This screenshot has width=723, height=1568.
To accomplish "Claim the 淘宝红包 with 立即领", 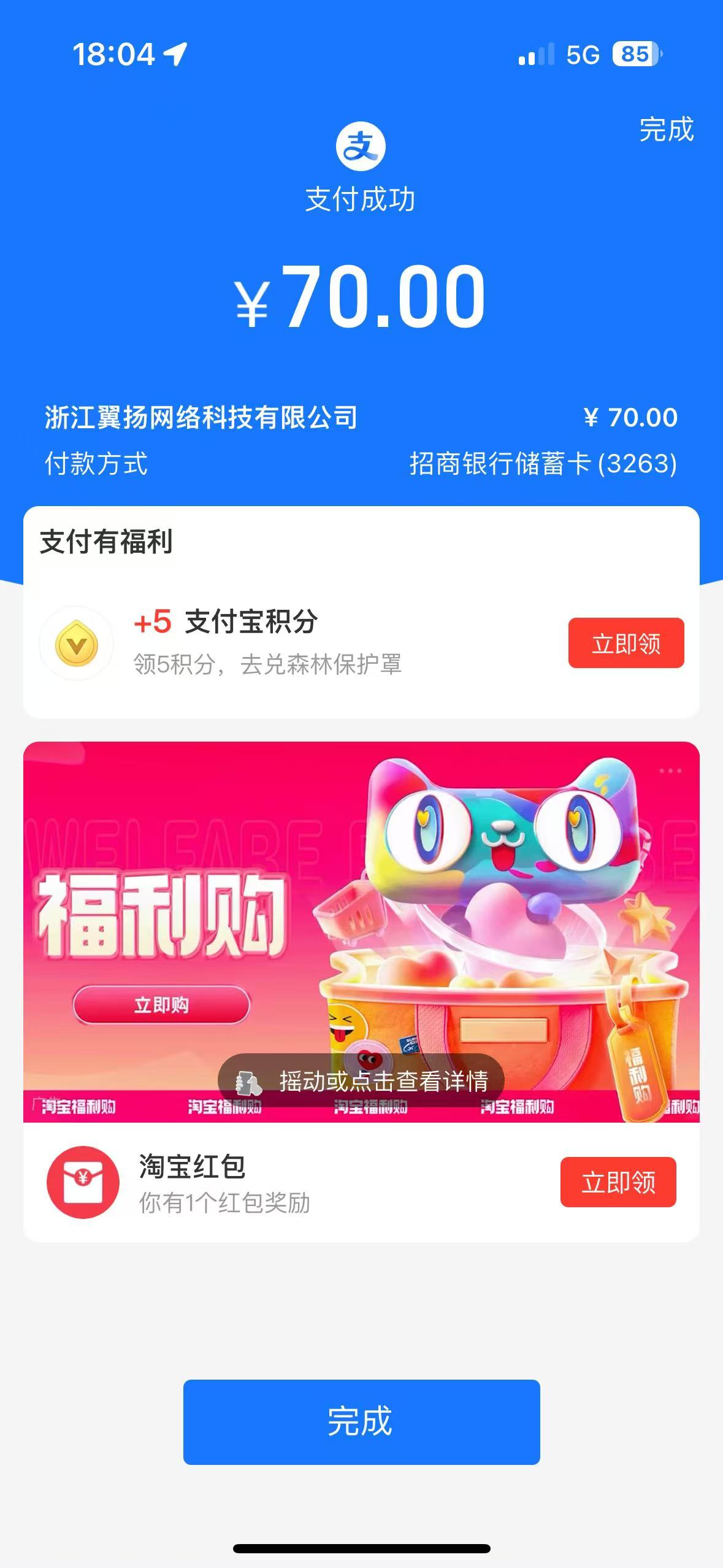I will pyautogui.click(x=618, y=1182).
